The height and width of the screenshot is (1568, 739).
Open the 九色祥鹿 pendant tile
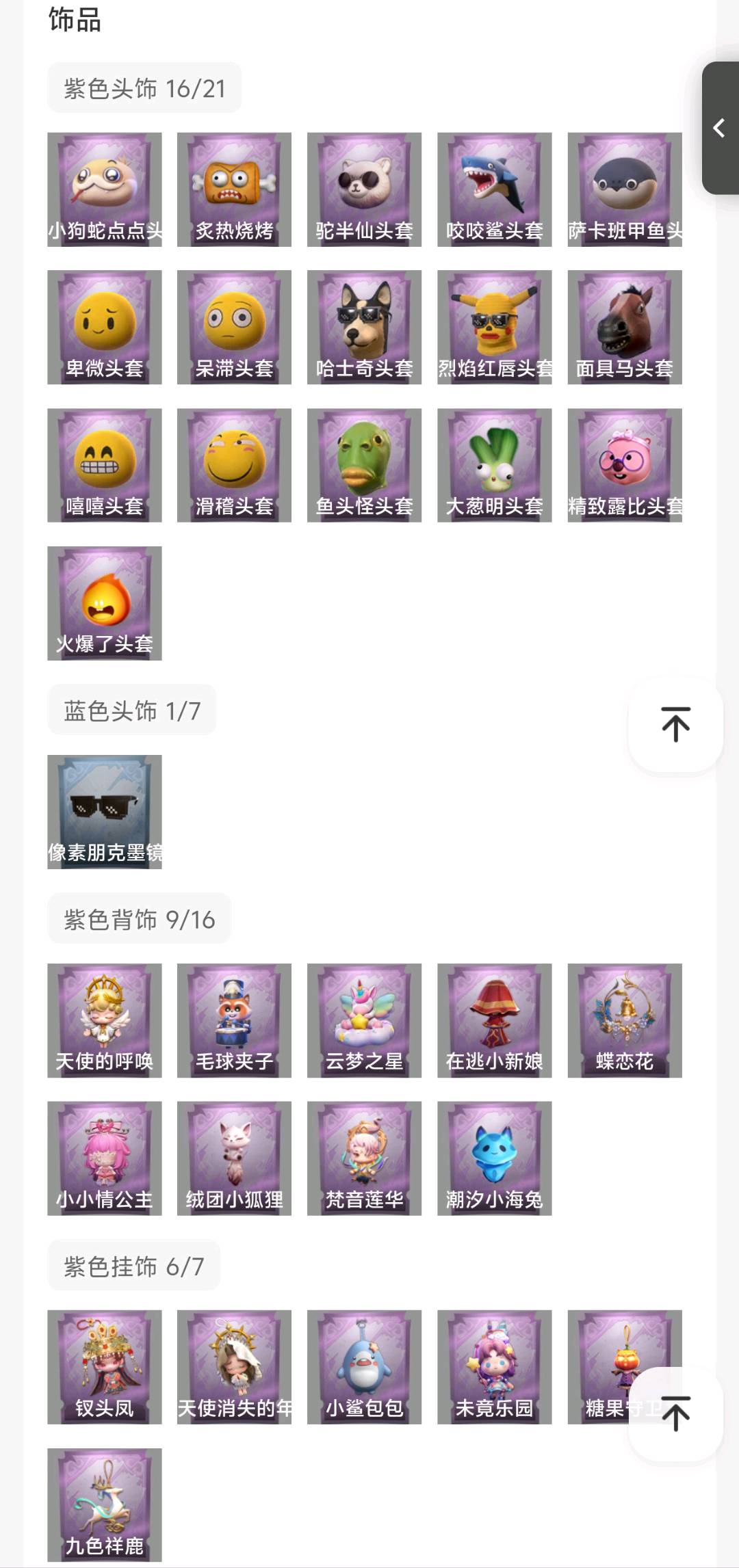pyautogui.click(x=105, y=1504)
